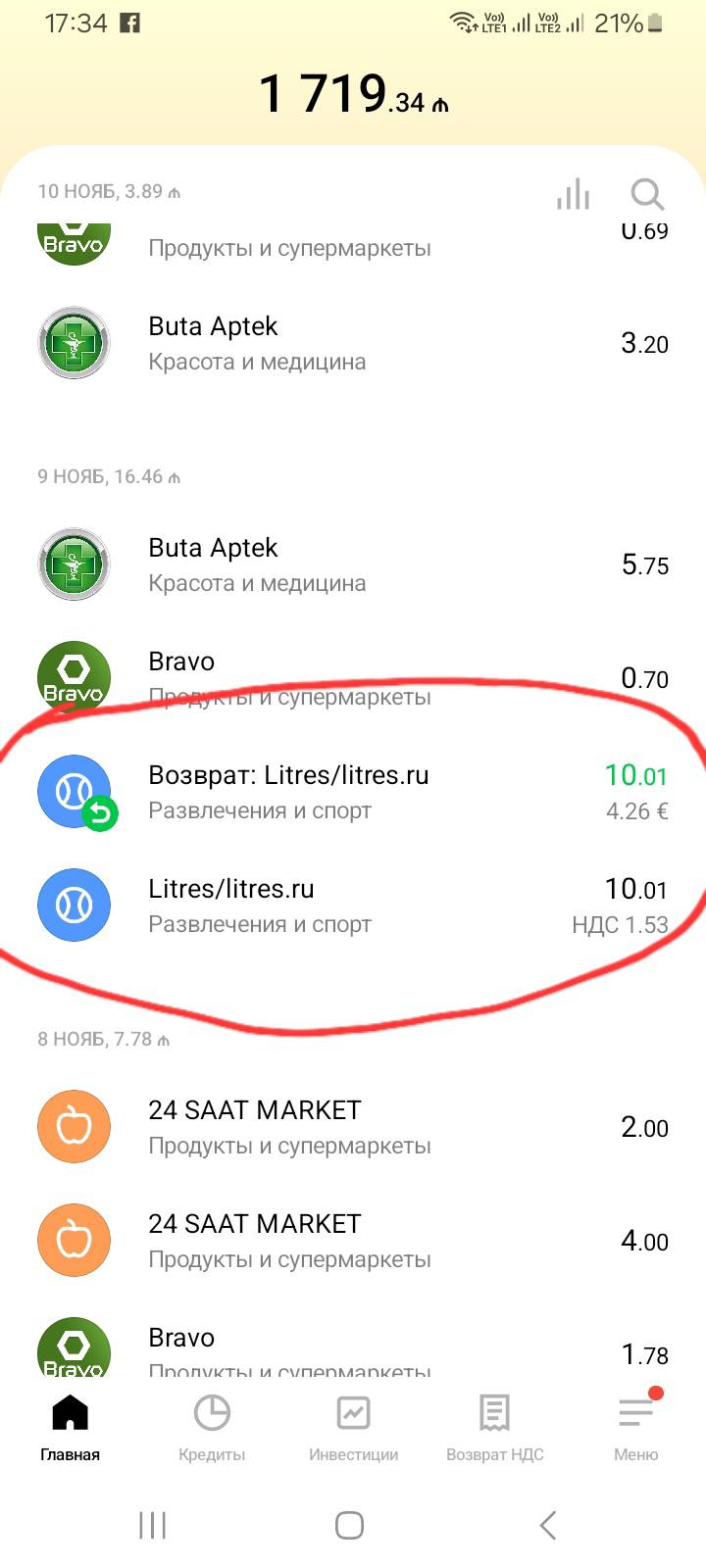This screenshot has height=1568, width=706.
Task: Switch to the Инвестиции tab
Action: coord(353,1429)
